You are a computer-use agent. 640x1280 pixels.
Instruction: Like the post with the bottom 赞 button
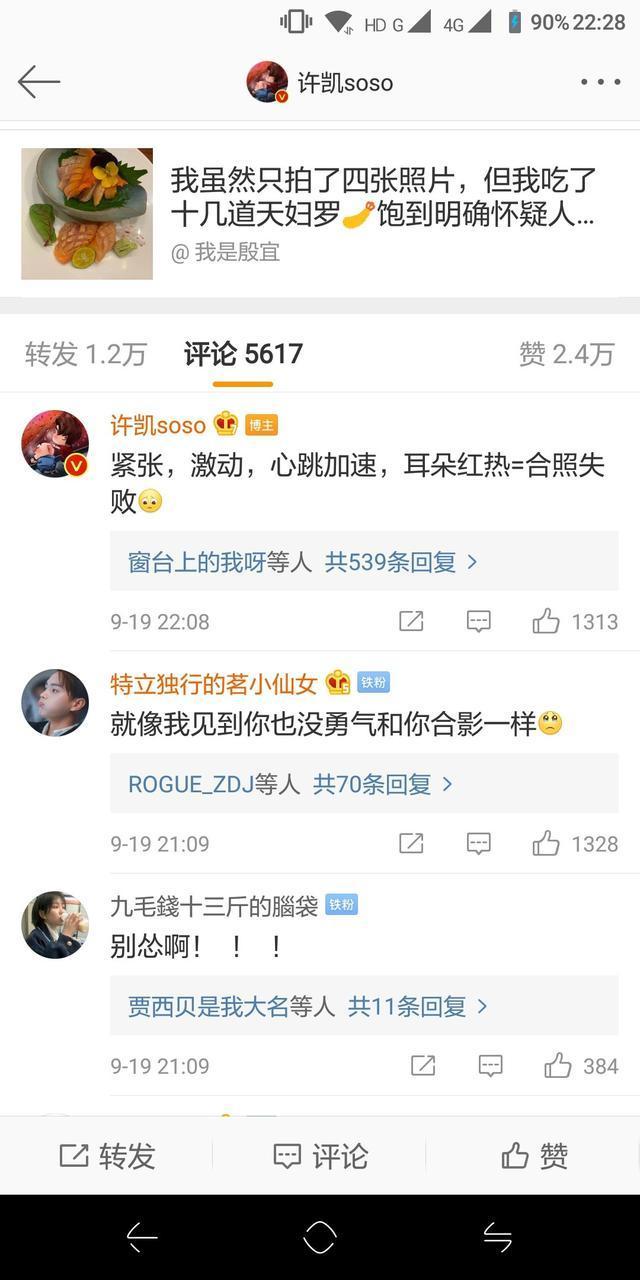point(534,1157)
